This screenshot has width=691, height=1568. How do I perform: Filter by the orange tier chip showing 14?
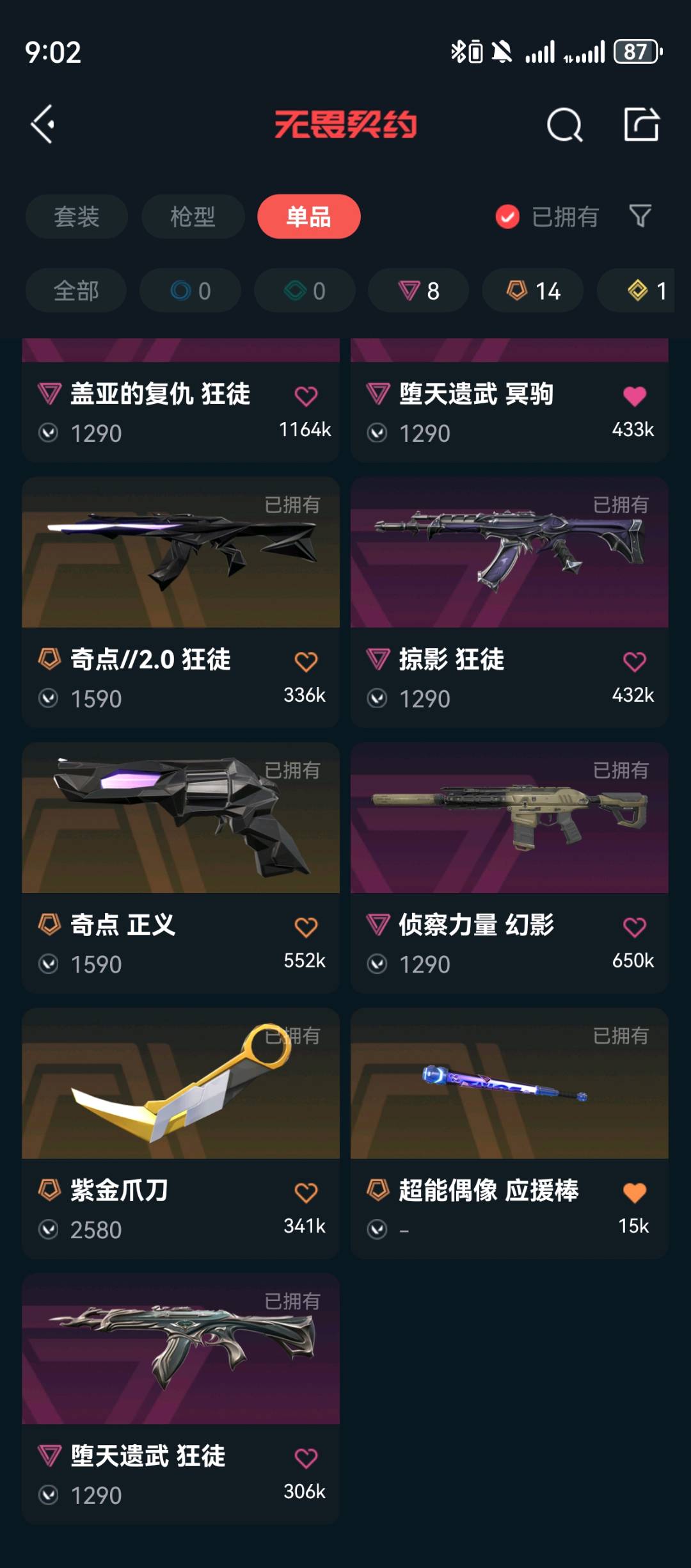(533, 291)
